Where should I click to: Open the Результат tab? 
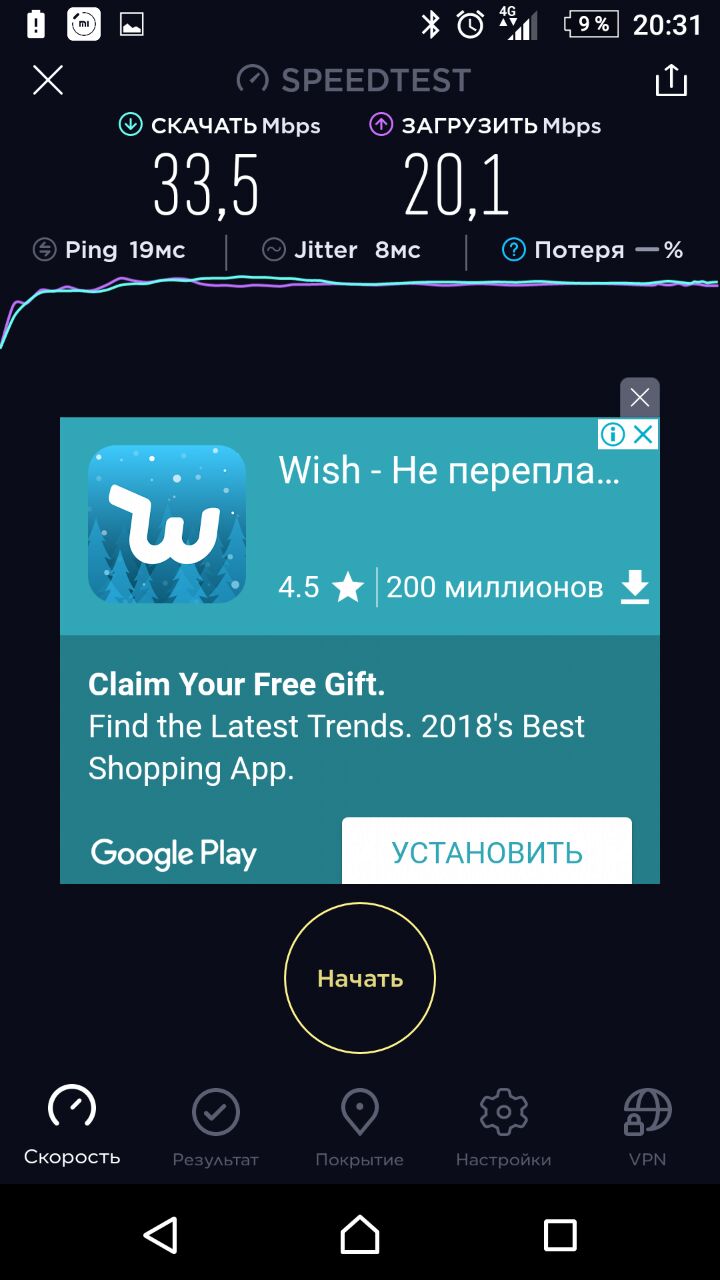pos(215,1127)
